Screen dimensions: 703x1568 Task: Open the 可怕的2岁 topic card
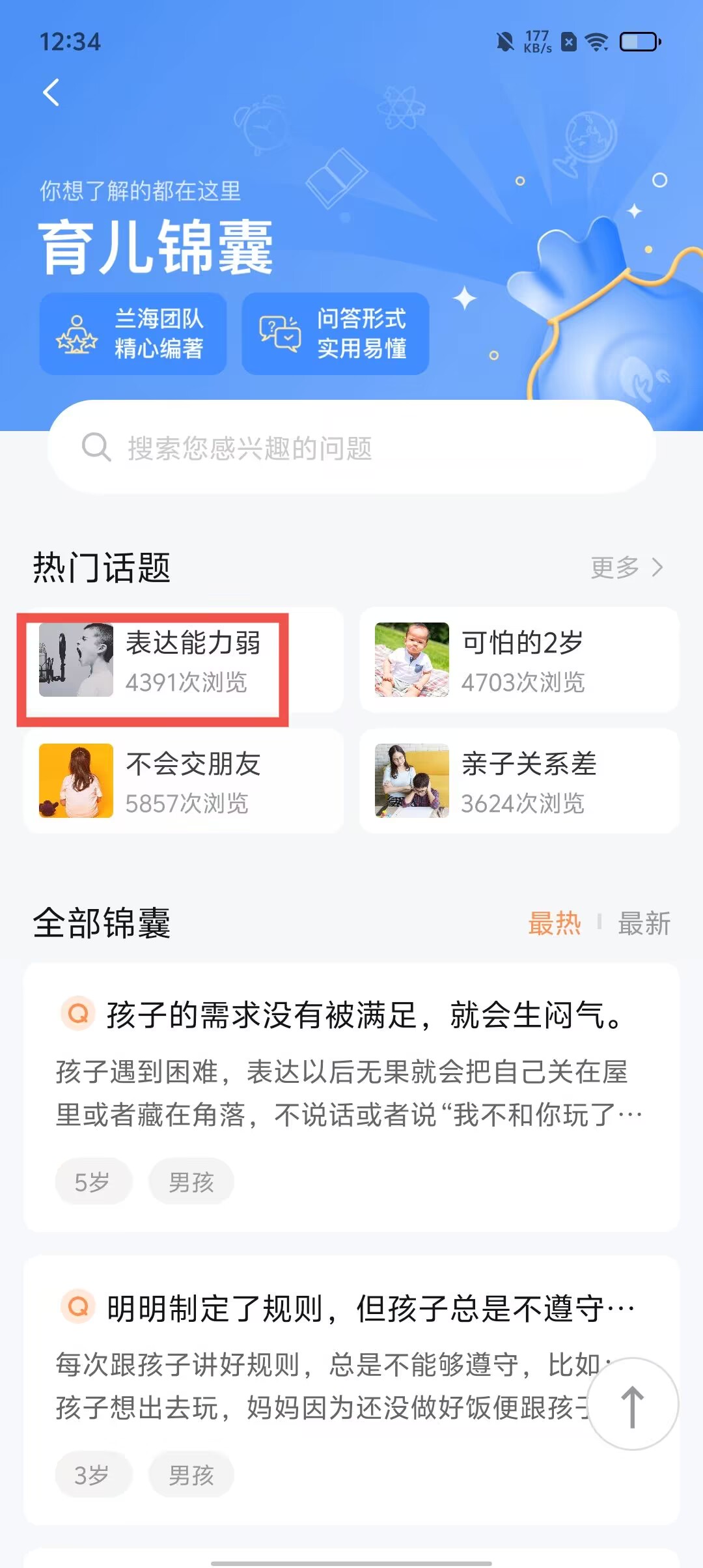click(519, 660)
